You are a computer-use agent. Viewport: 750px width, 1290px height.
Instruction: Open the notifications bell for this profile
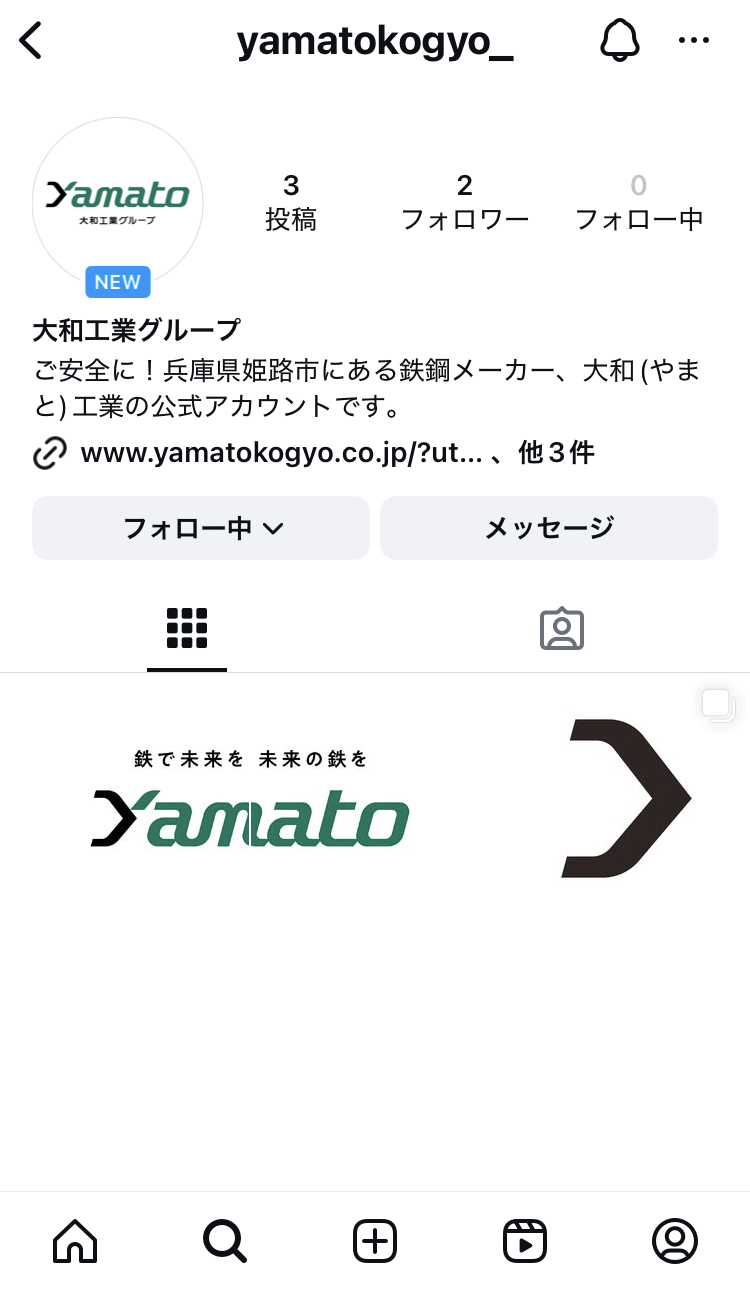619,40
